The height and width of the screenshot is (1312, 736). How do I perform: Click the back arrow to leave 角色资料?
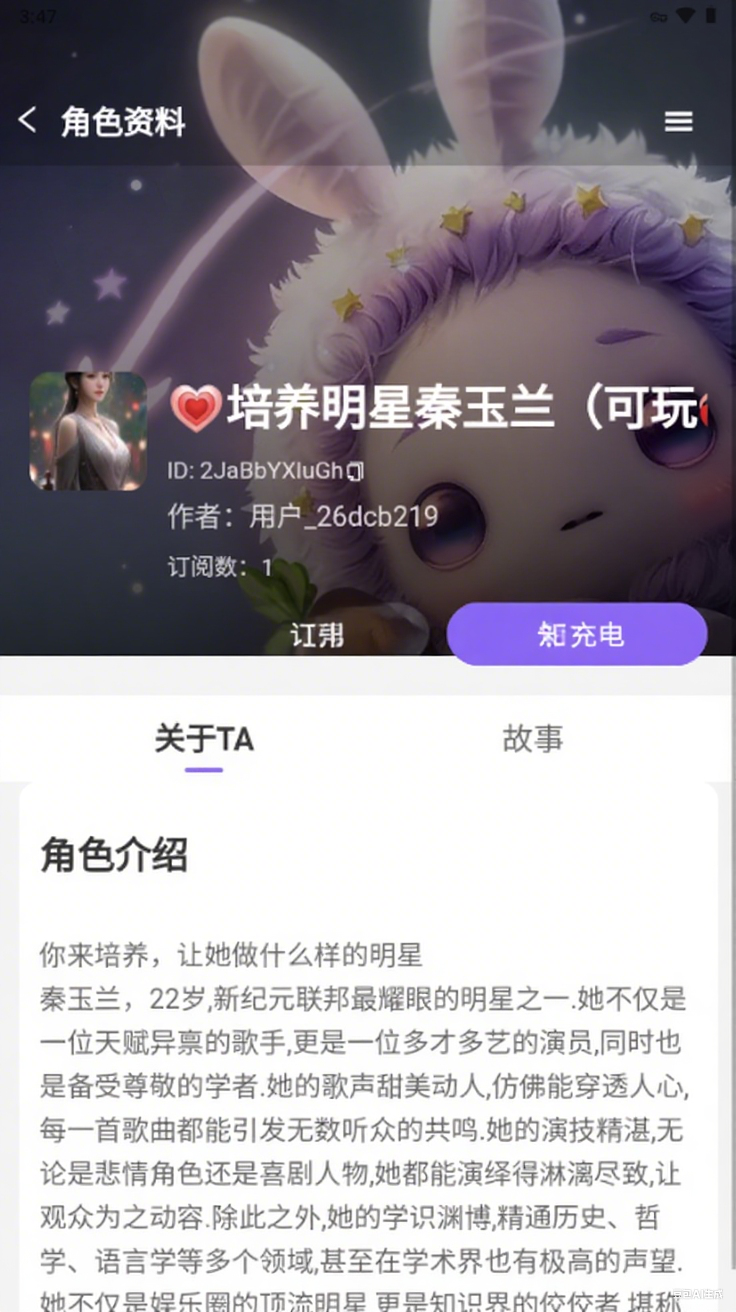pos(25,120)
